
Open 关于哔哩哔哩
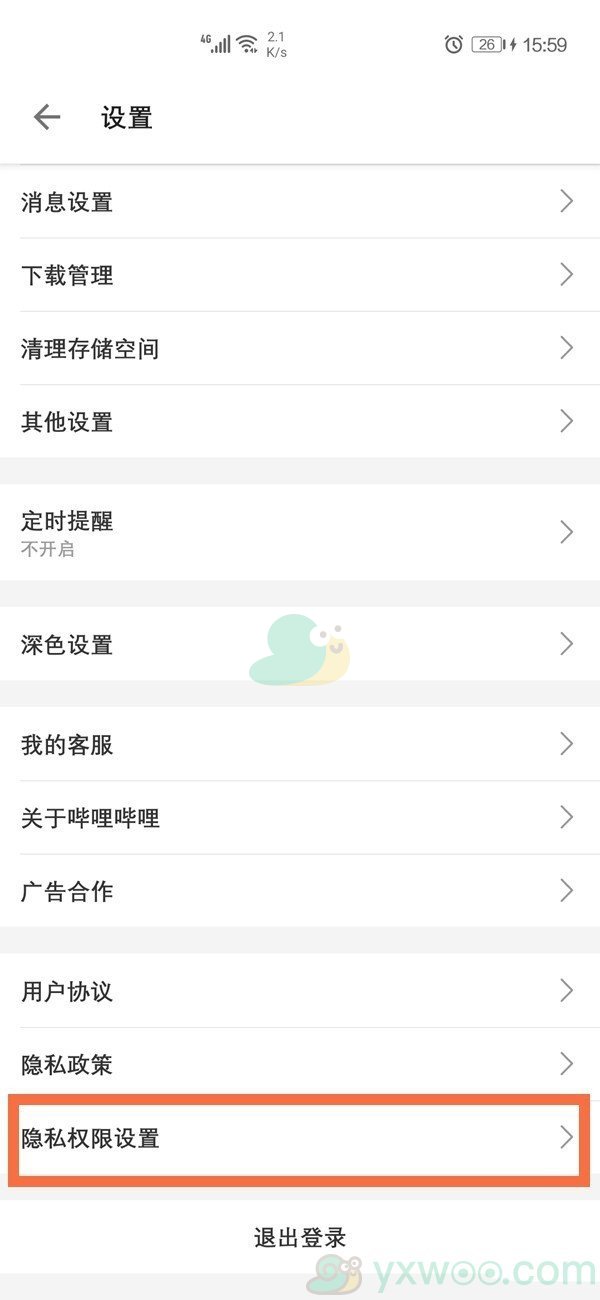pos(300,817)
